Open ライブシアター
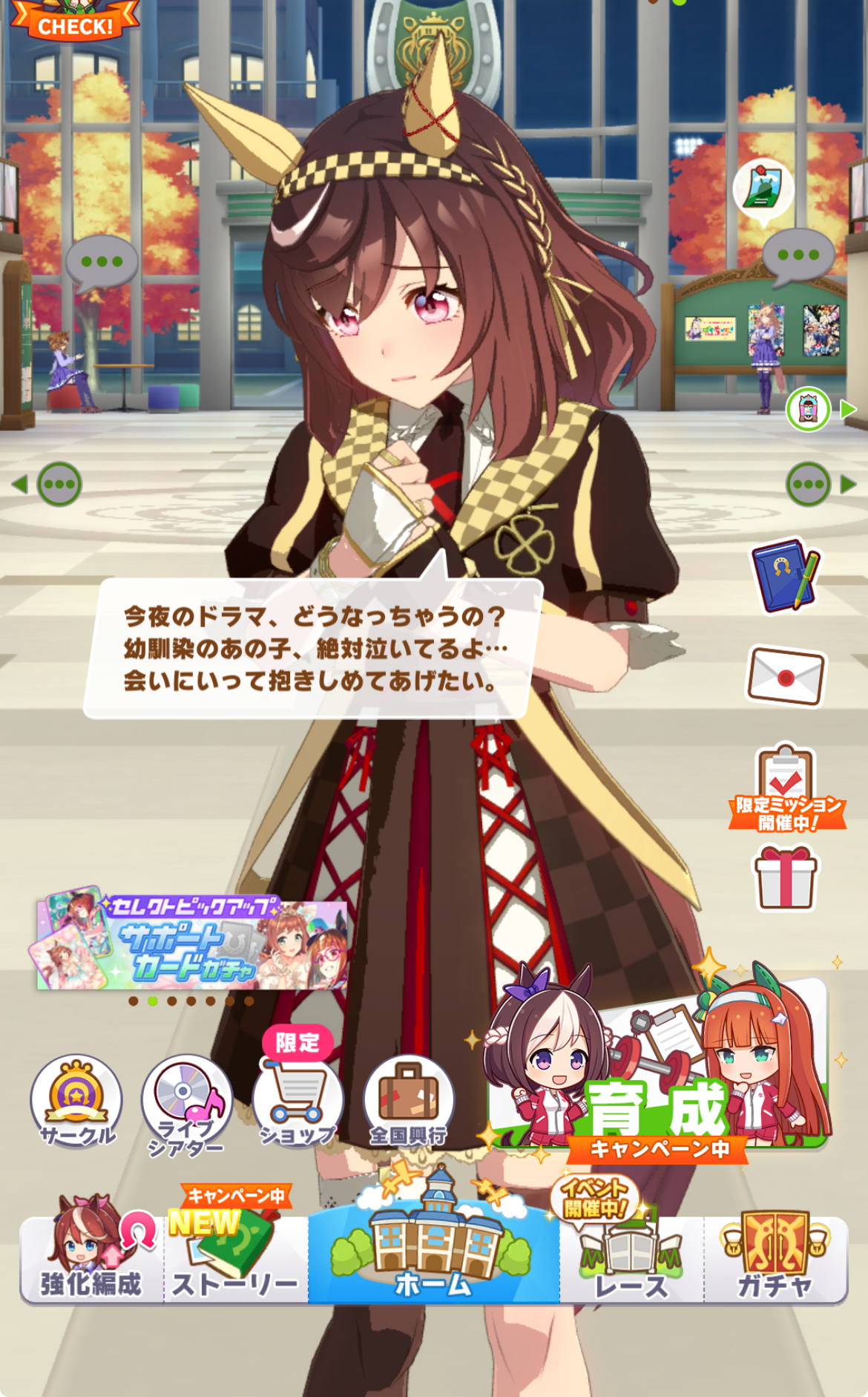The width and height of the screenshot is (868, 1397). [186, 1103]
